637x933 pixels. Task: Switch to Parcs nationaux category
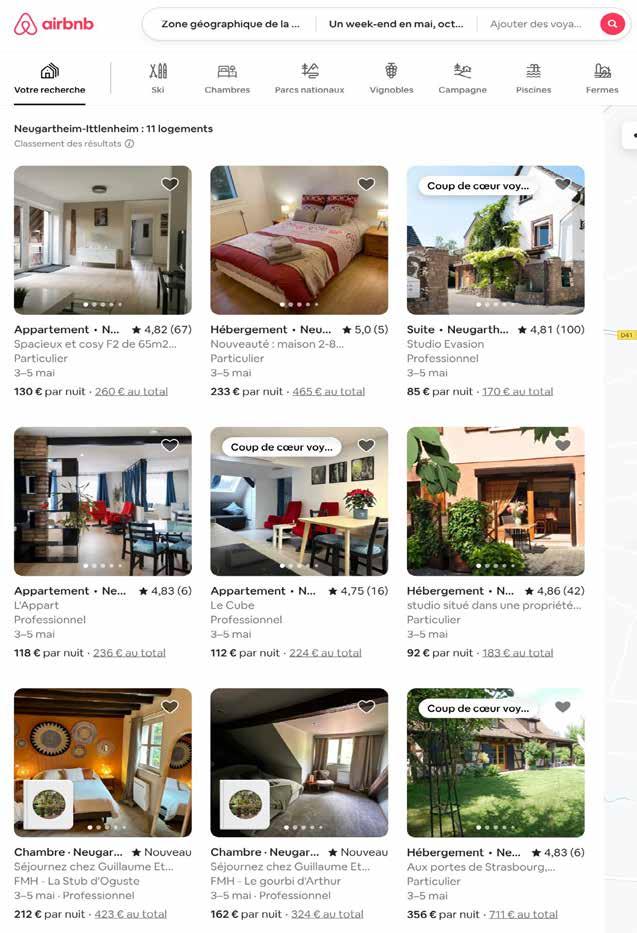point(310,78)
